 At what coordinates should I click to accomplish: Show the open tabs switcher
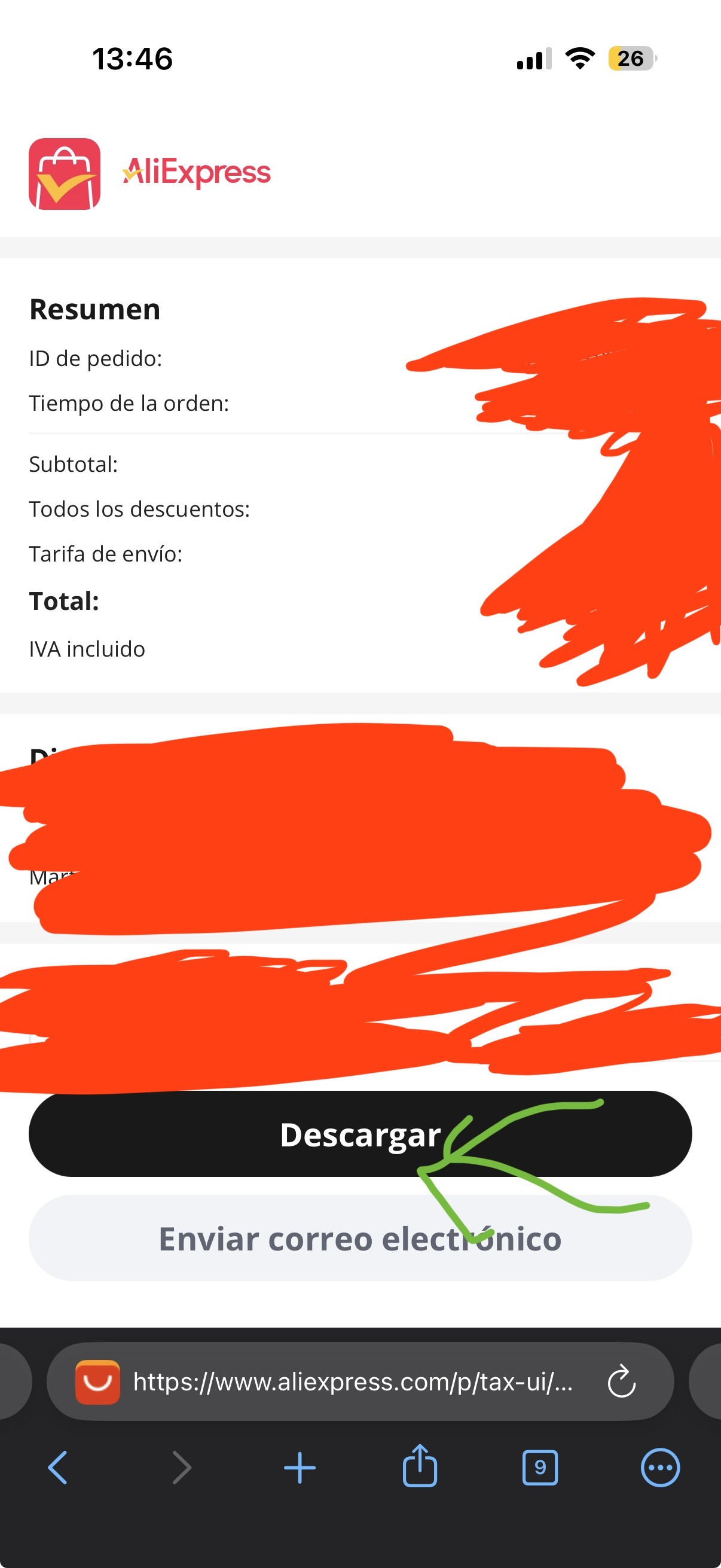coord(540,1468)
